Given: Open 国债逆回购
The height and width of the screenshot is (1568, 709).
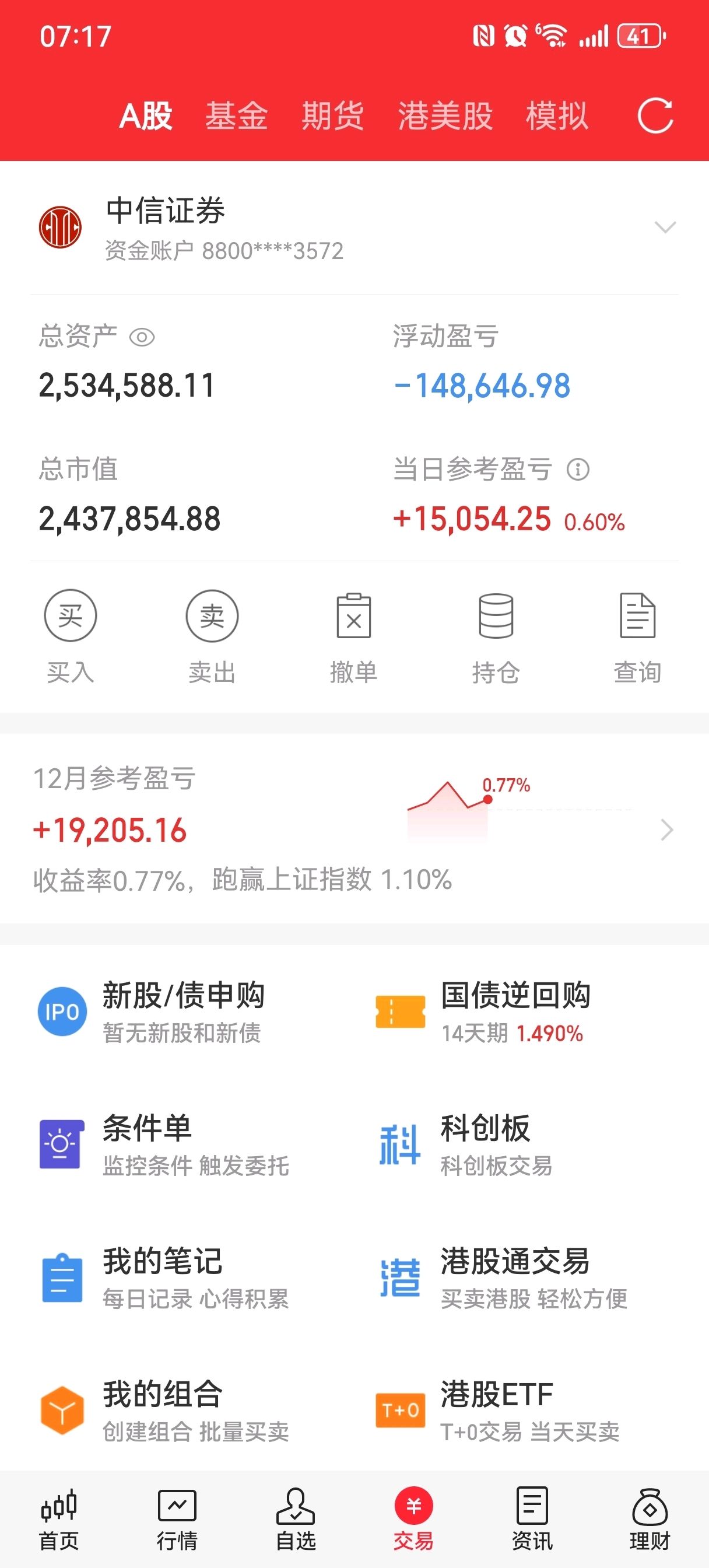Looking at the screenshot, I should coord(515,1011).
